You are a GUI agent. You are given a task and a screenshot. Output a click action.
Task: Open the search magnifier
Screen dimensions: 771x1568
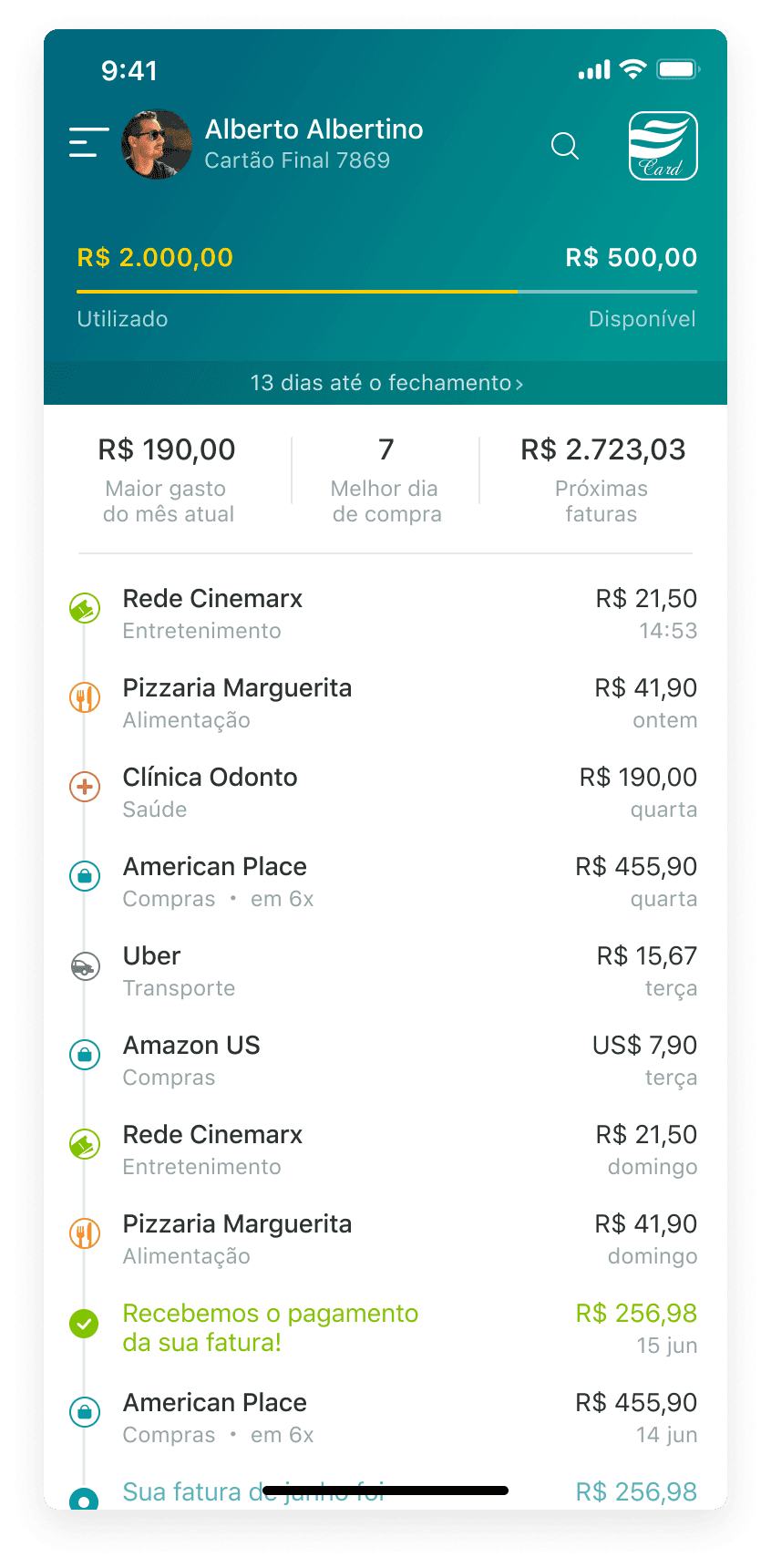[x=565, y=146]
